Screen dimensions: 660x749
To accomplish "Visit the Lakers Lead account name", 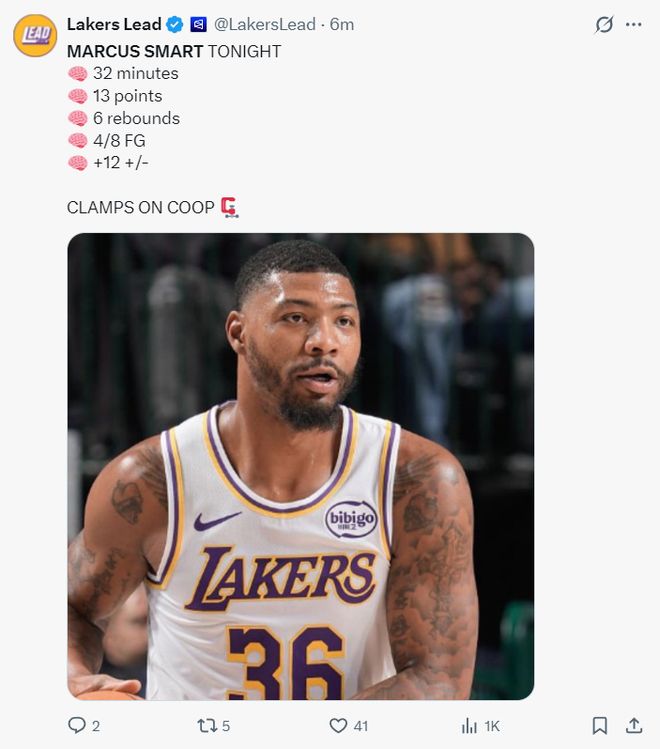I will [113, 24].
